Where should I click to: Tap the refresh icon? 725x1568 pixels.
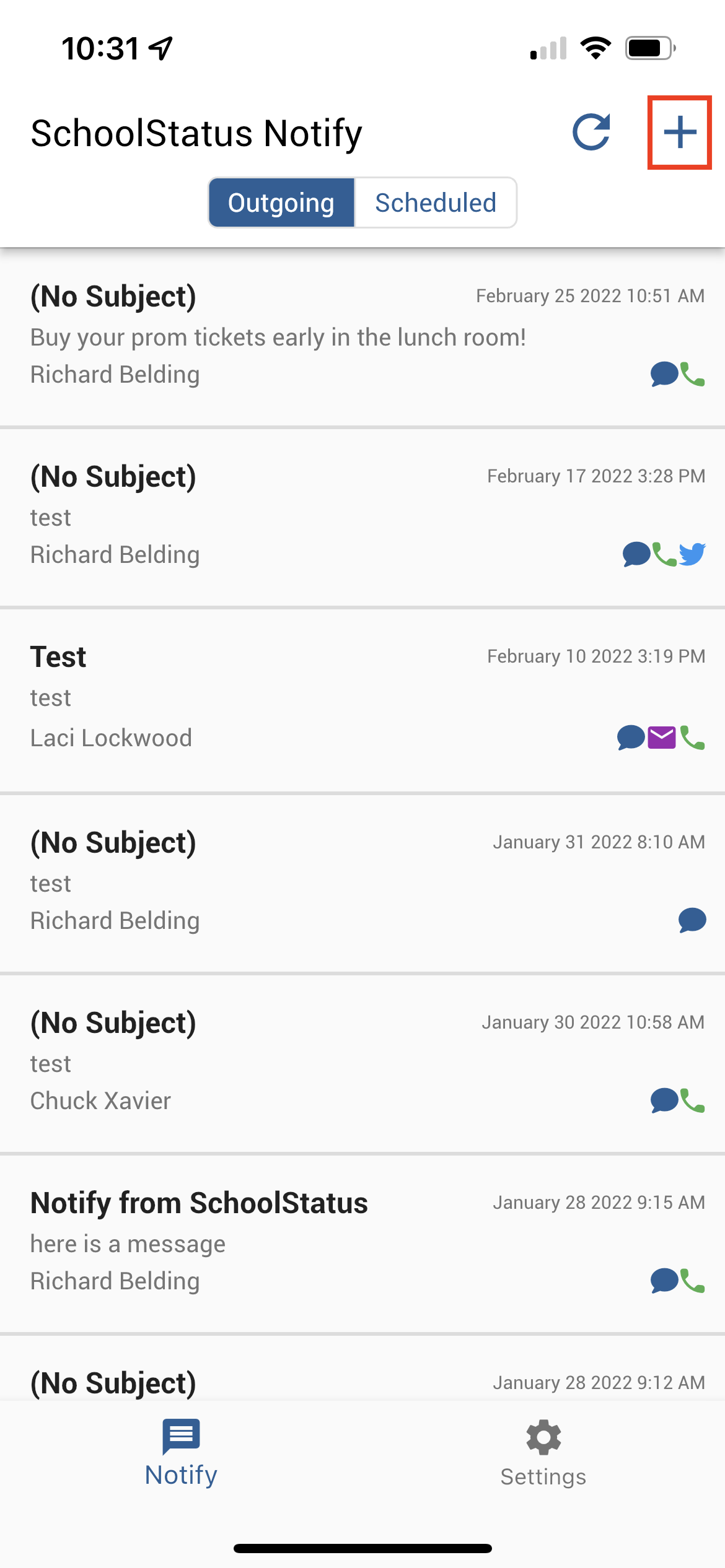click(591, 132)
